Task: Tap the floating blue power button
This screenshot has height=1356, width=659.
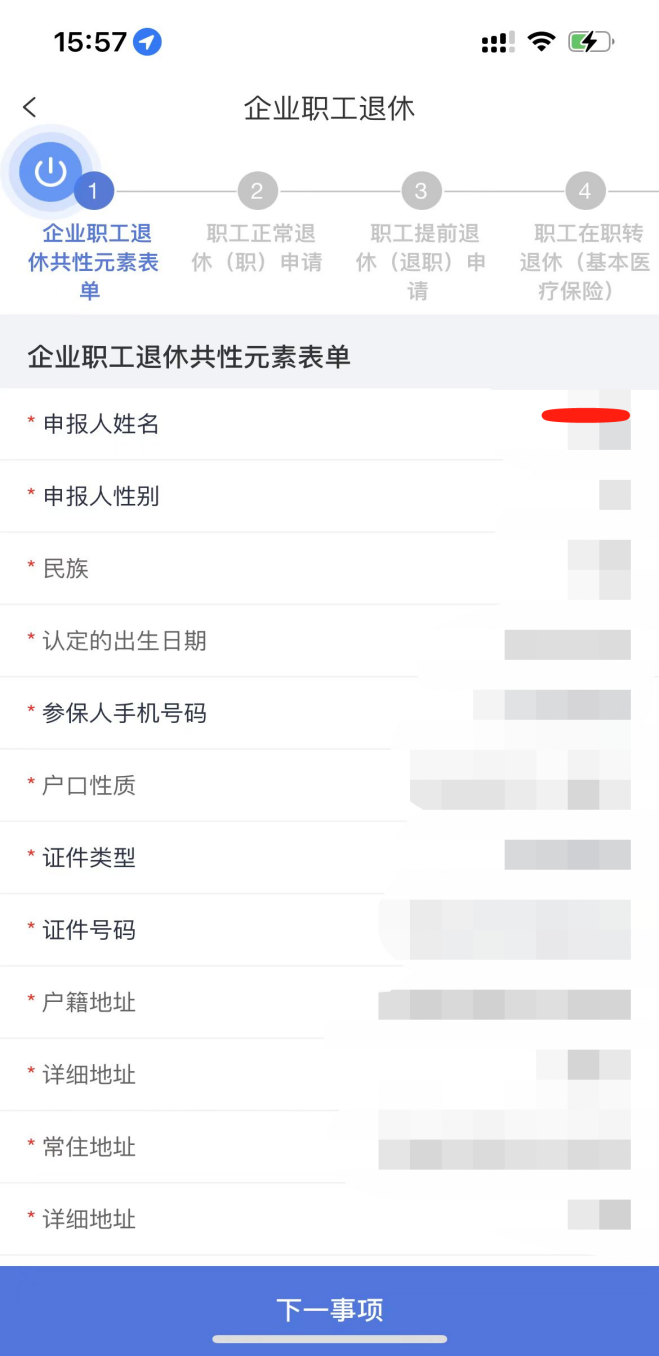Action: (x=50, y=172)
